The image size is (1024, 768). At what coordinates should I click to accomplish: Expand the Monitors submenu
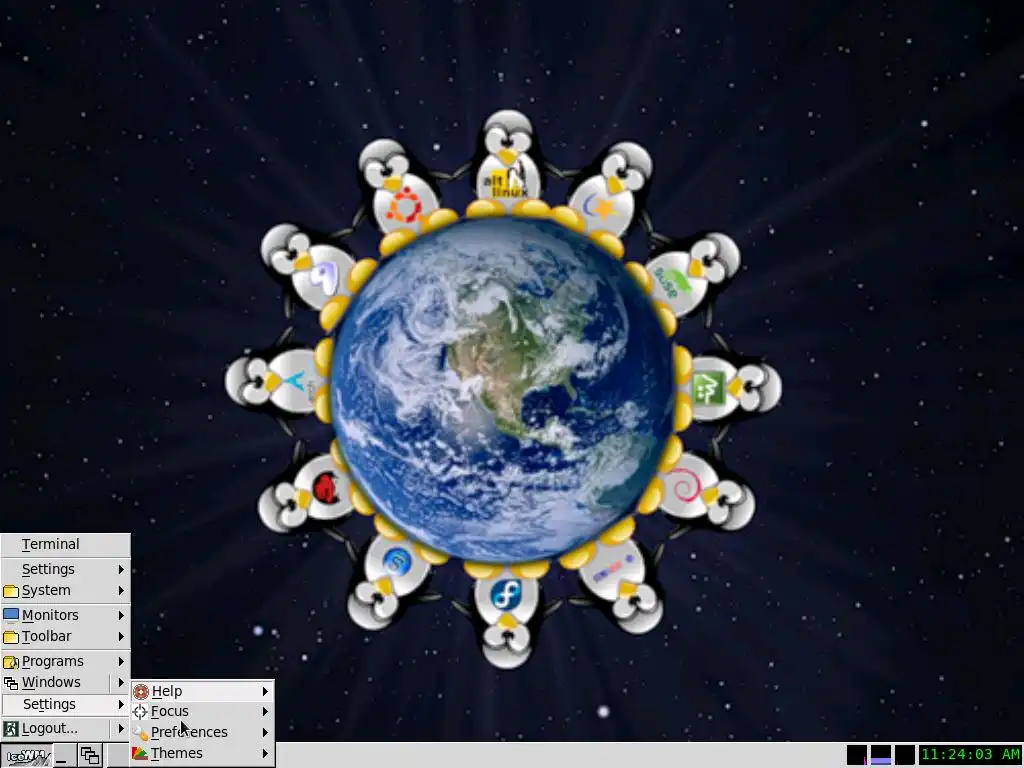50,615
